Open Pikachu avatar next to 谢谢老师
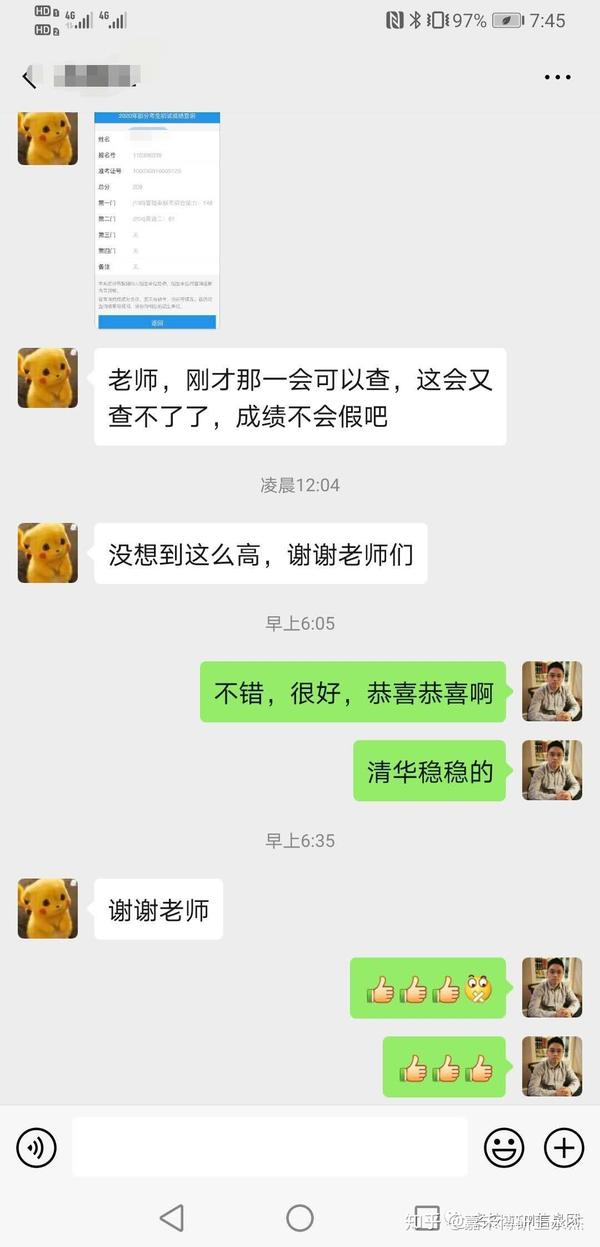This screenshot has width=600, height=1247. (x=48, y=909)
